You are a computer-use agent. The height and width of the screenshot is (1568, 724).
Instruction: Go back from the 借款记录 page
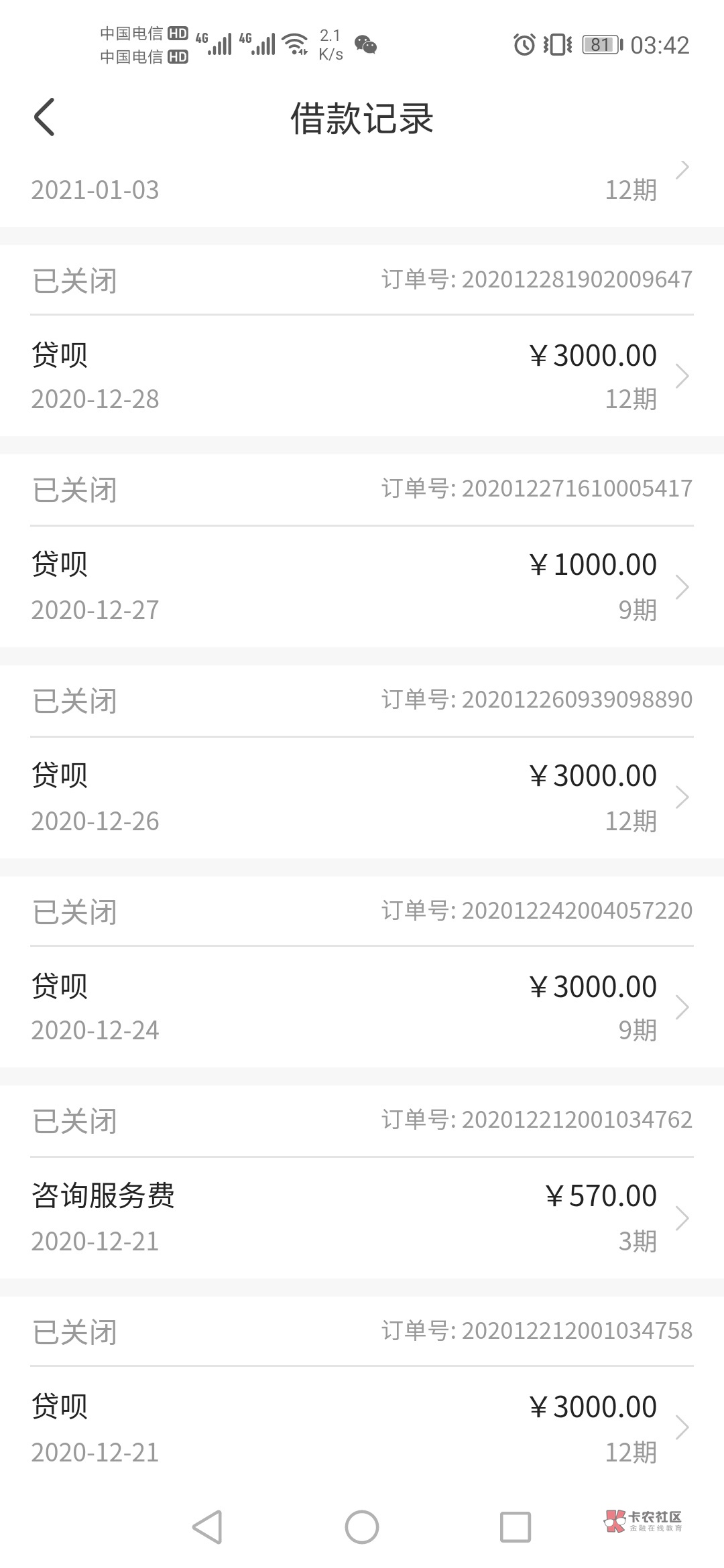tap(44, 117)
